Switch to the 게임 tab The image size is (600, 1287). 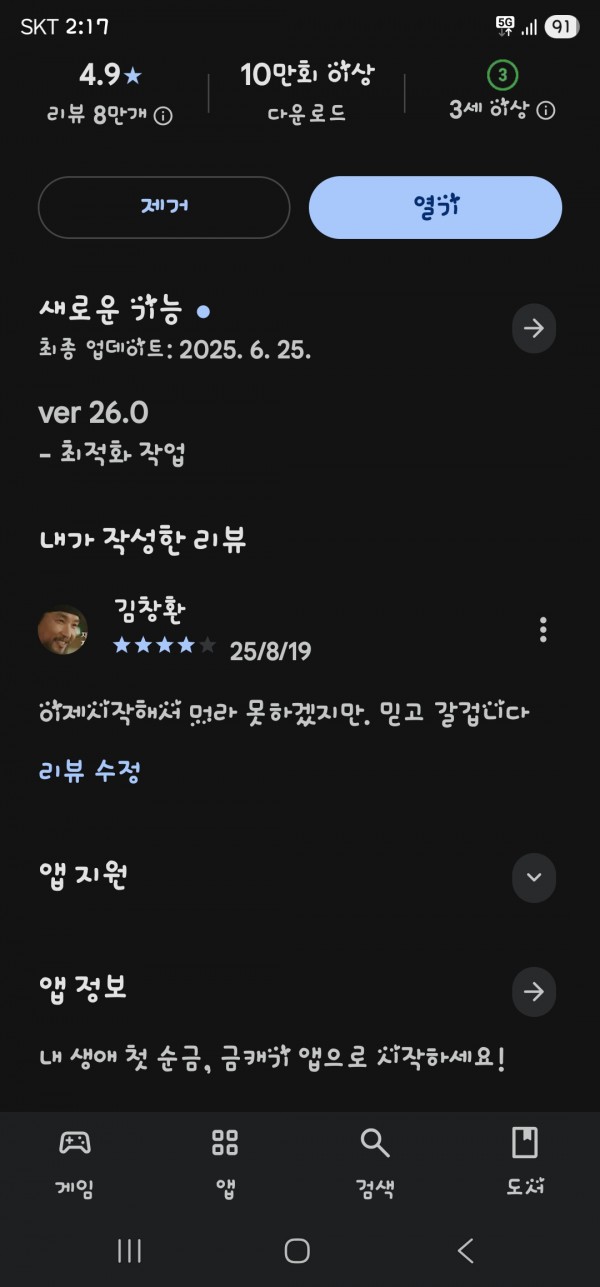click(75, 1164)
